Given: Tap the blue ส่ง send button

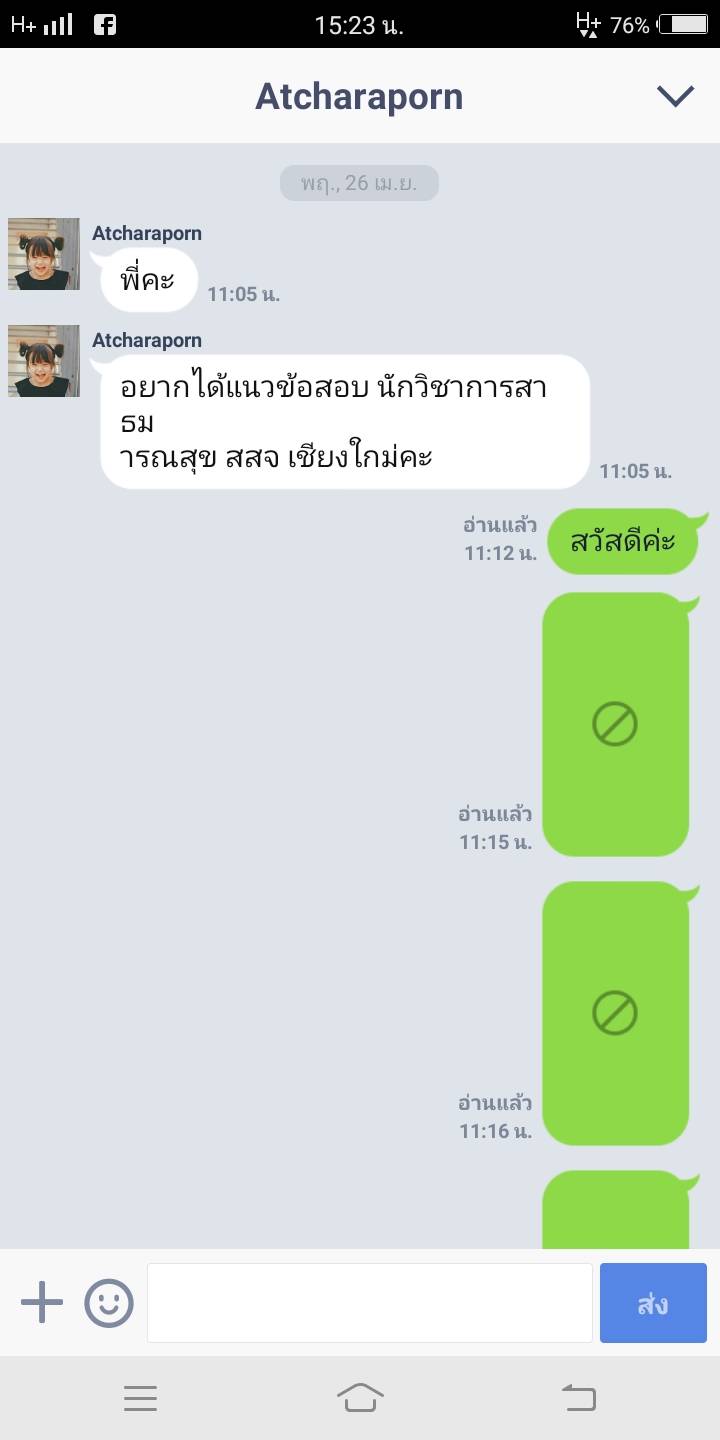Looking at the screenshot, I should (x=653, y=1303).
